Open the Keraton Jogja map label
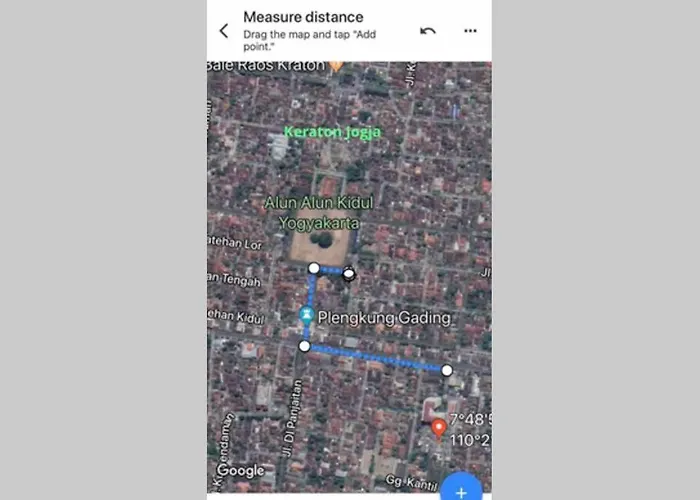The width and height of the screenshot is (700, 500). click(x=332, y=132)
